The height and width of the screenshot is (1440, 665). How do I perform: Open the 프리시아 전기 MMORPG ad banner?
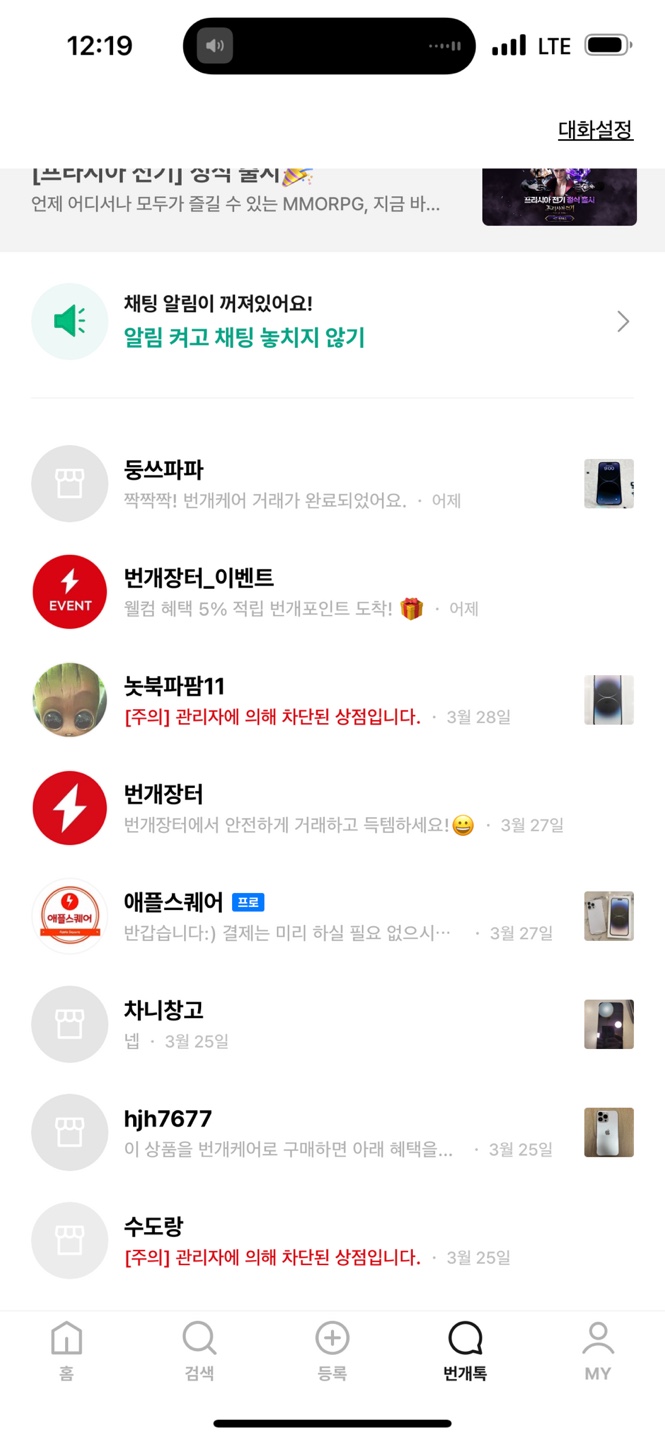click(x=332, y=197)
